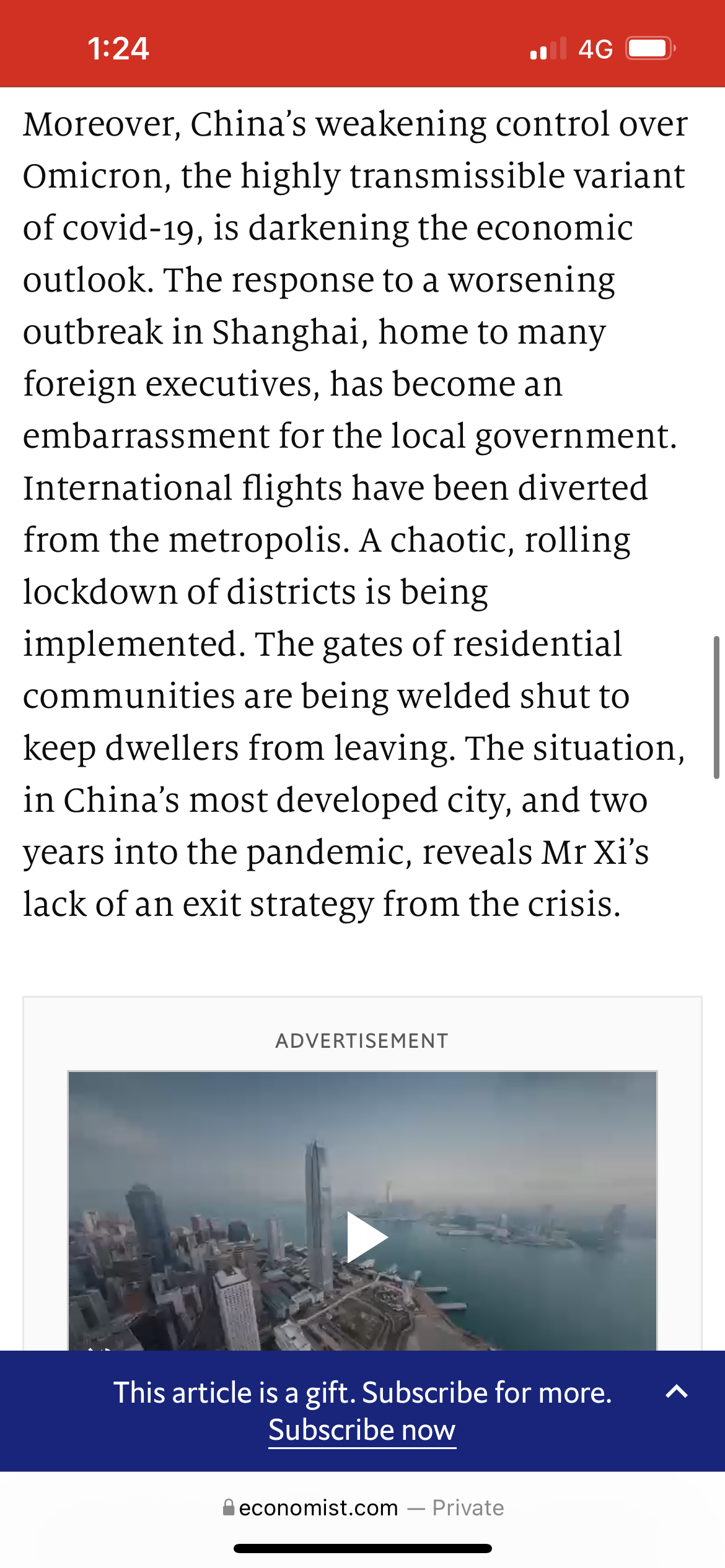Open the Subscribe now link

(x=362, y=1431)
